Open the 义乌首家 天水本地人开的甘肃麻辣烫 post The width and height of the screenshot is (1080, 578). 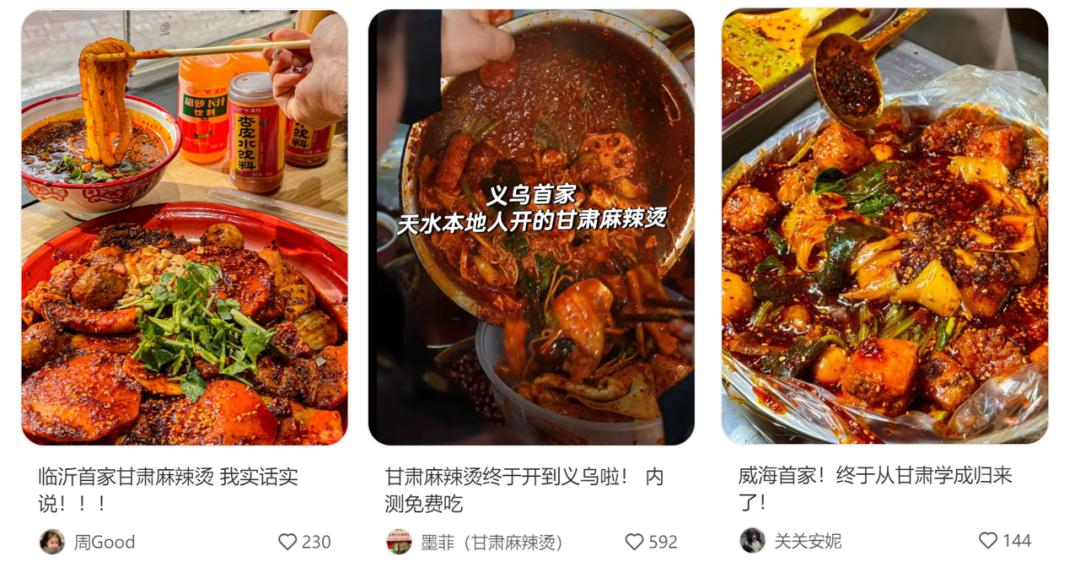[531, 227]
